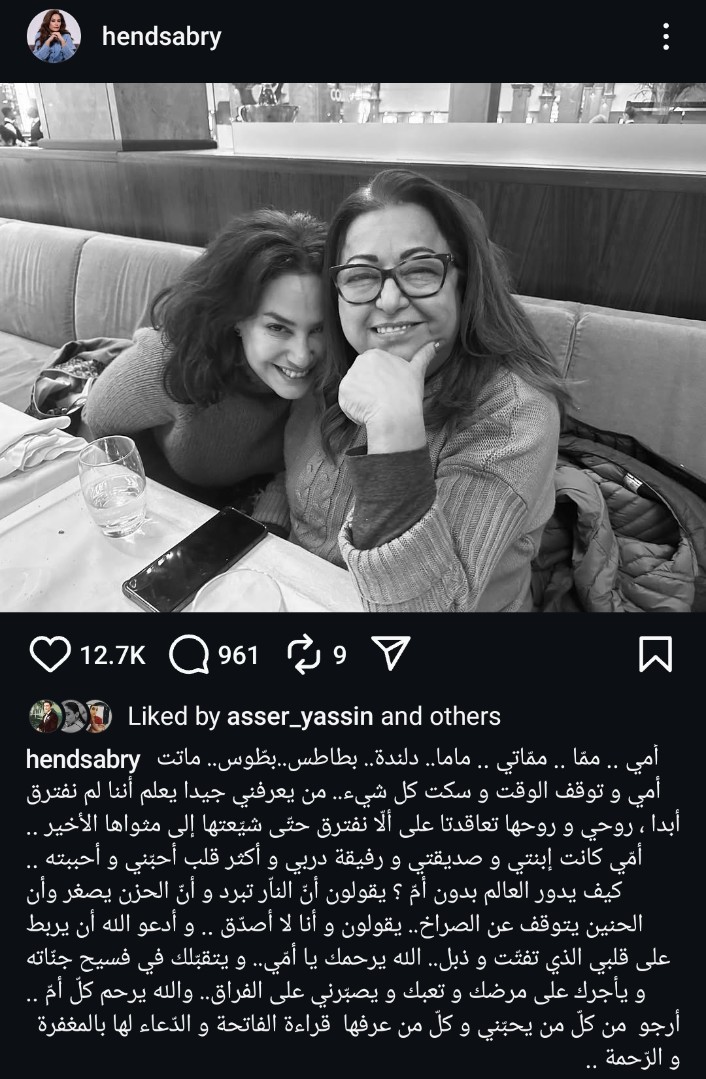
Task: Open hendsabry profile from the post header
Action: point(161,37)
